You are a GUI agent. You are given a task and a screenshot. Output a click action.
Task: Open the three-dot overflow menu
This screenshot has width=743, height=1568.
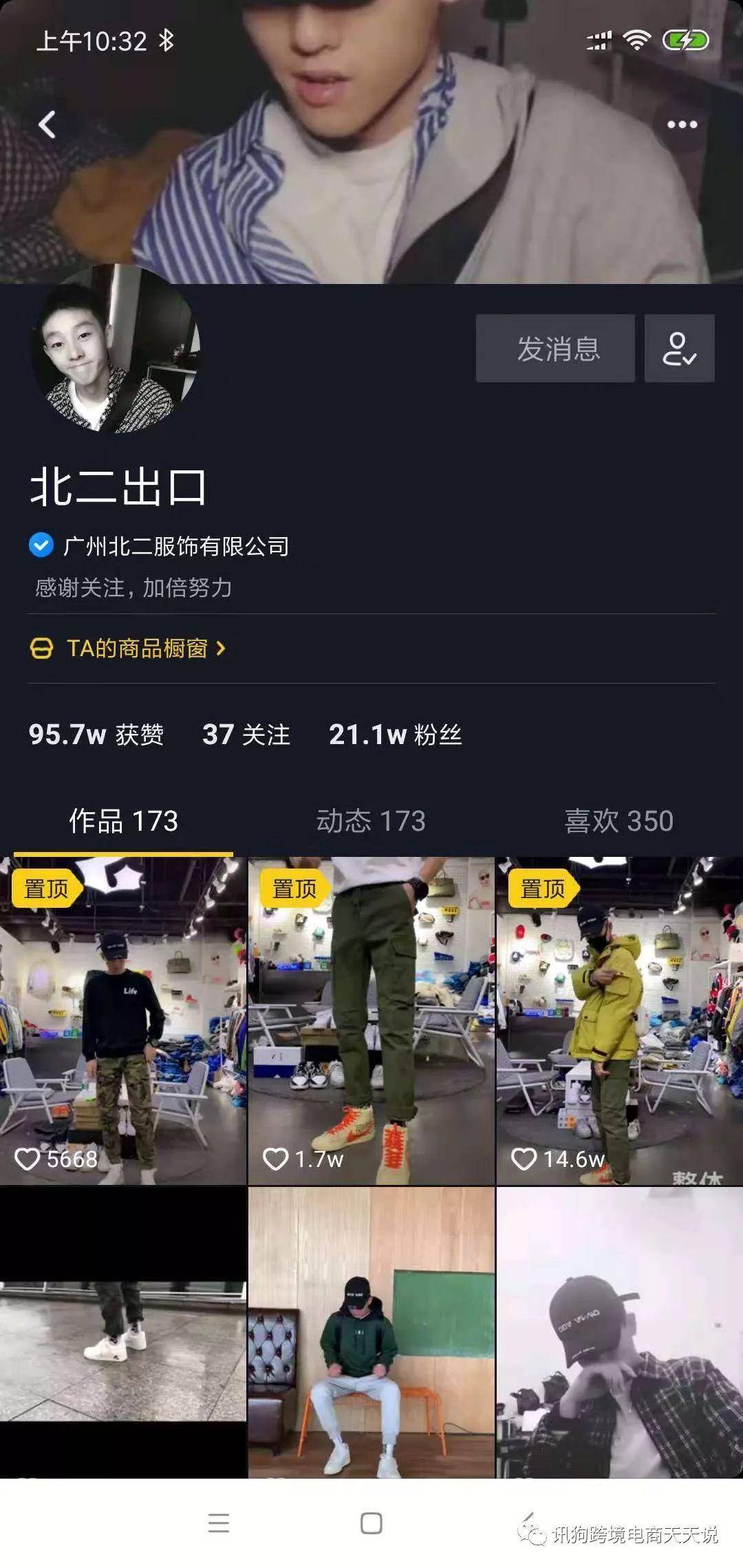click(682, 125)
